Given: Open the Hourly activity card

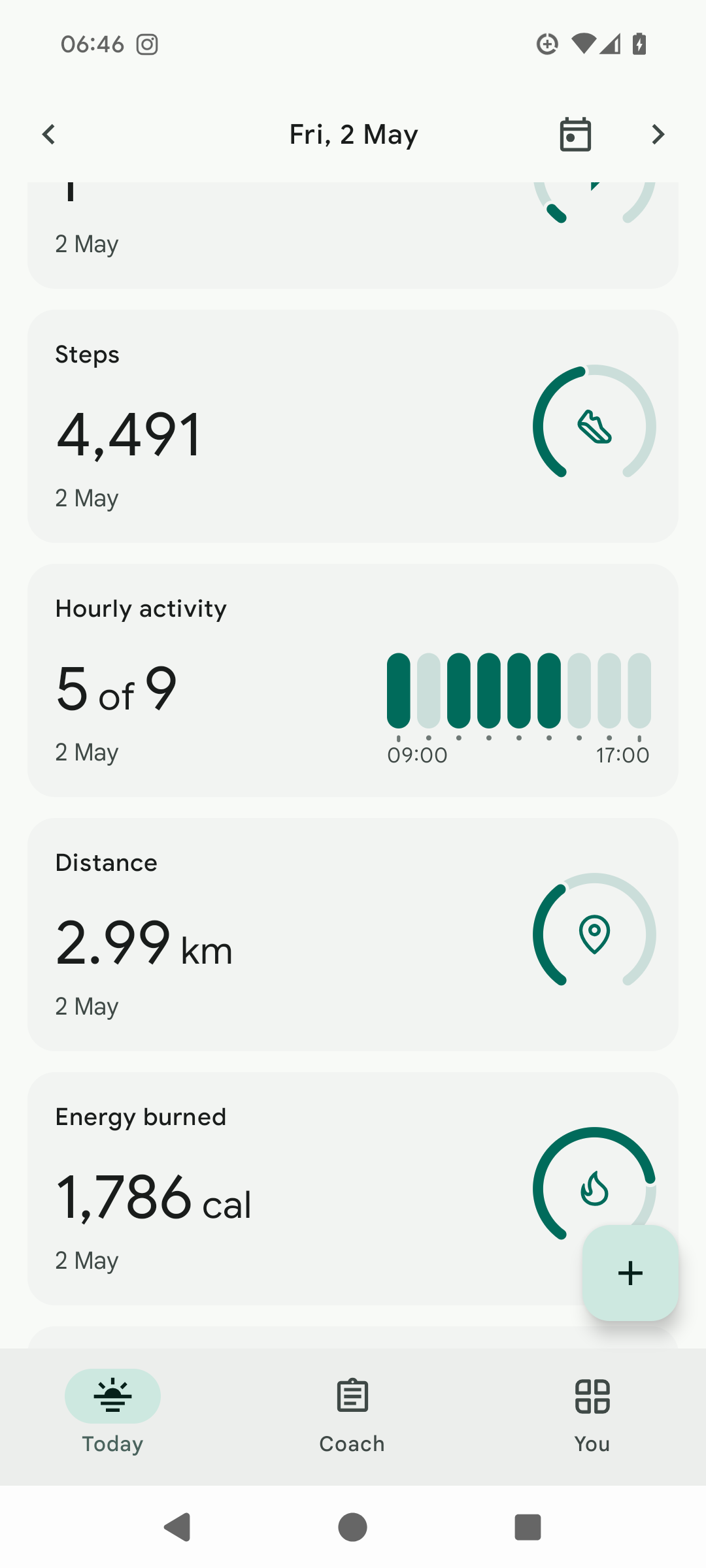Looking at the screenshot, I should pyautogui.click(x=353, y=680).
